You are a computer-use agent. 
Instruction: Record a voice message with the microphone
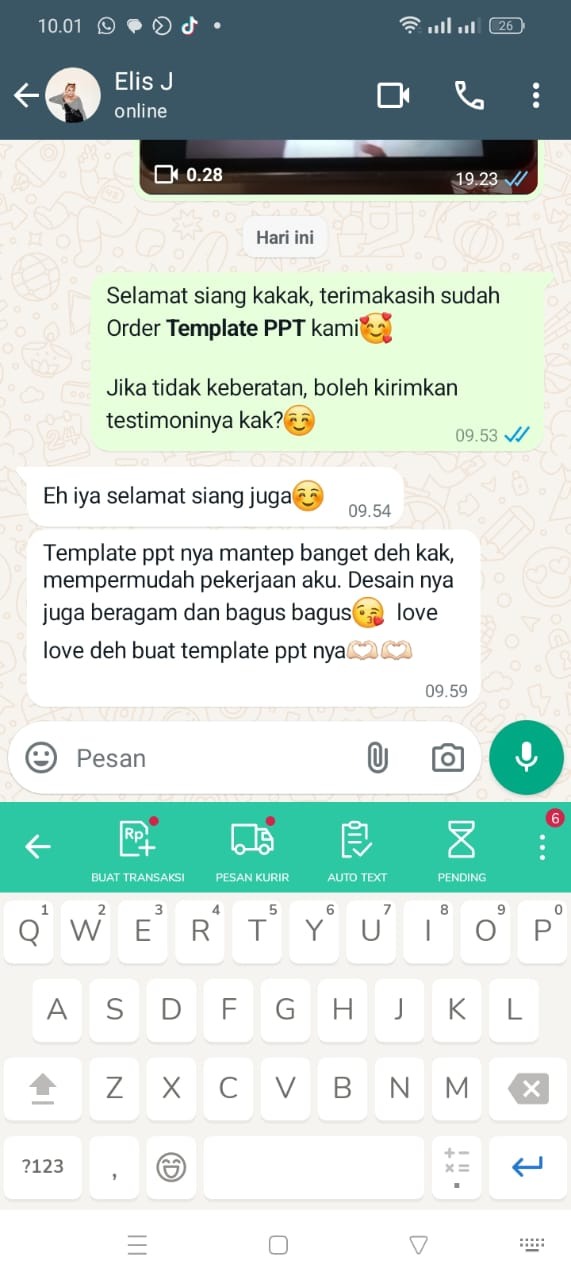click(x=526, y=758)
